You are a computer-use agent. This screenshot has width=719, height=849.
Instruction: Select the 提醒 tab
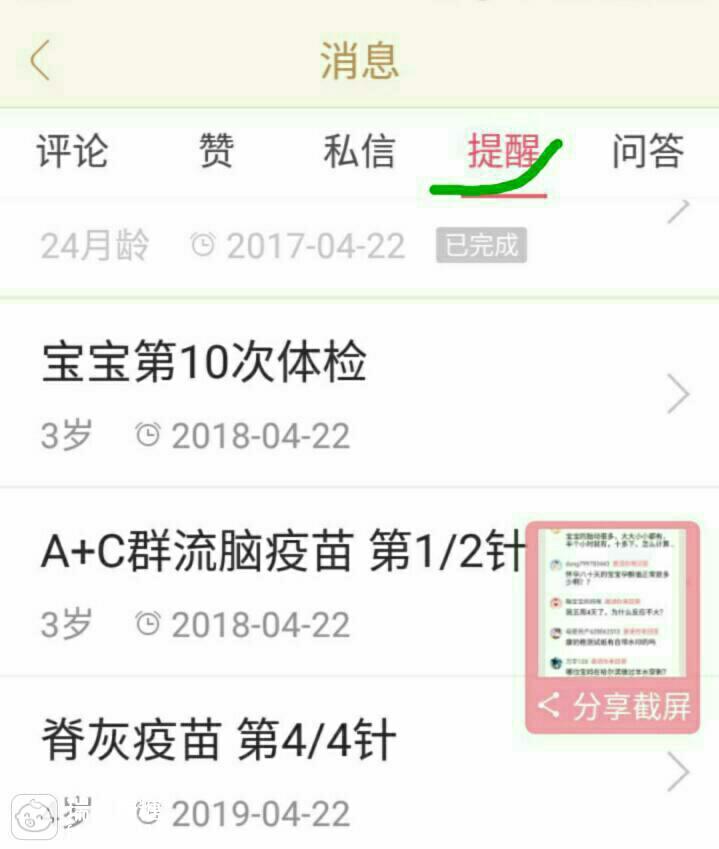click(x=503, y=152)
